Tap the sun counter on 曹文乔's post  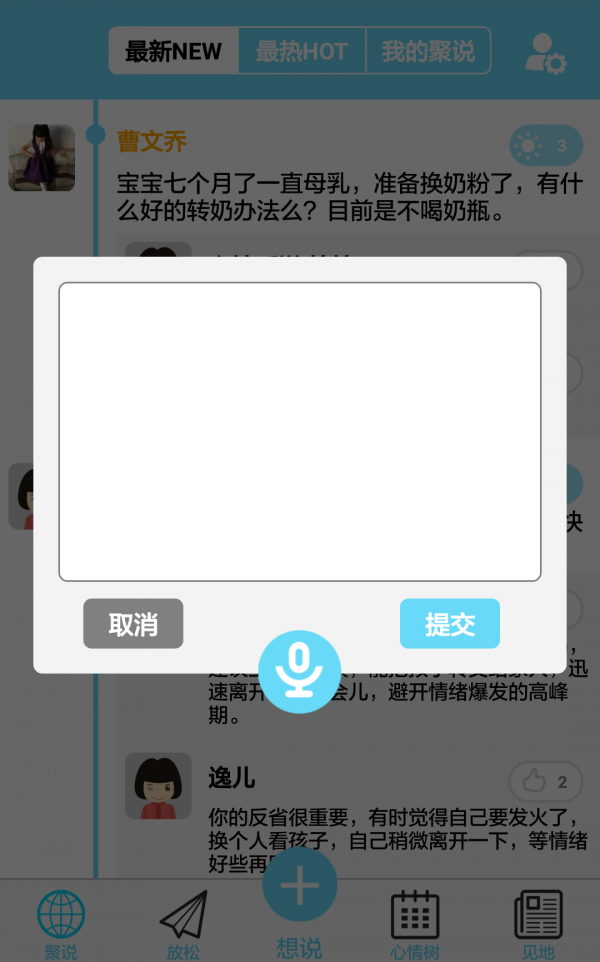pyautogui.click(x=544, y=146)
